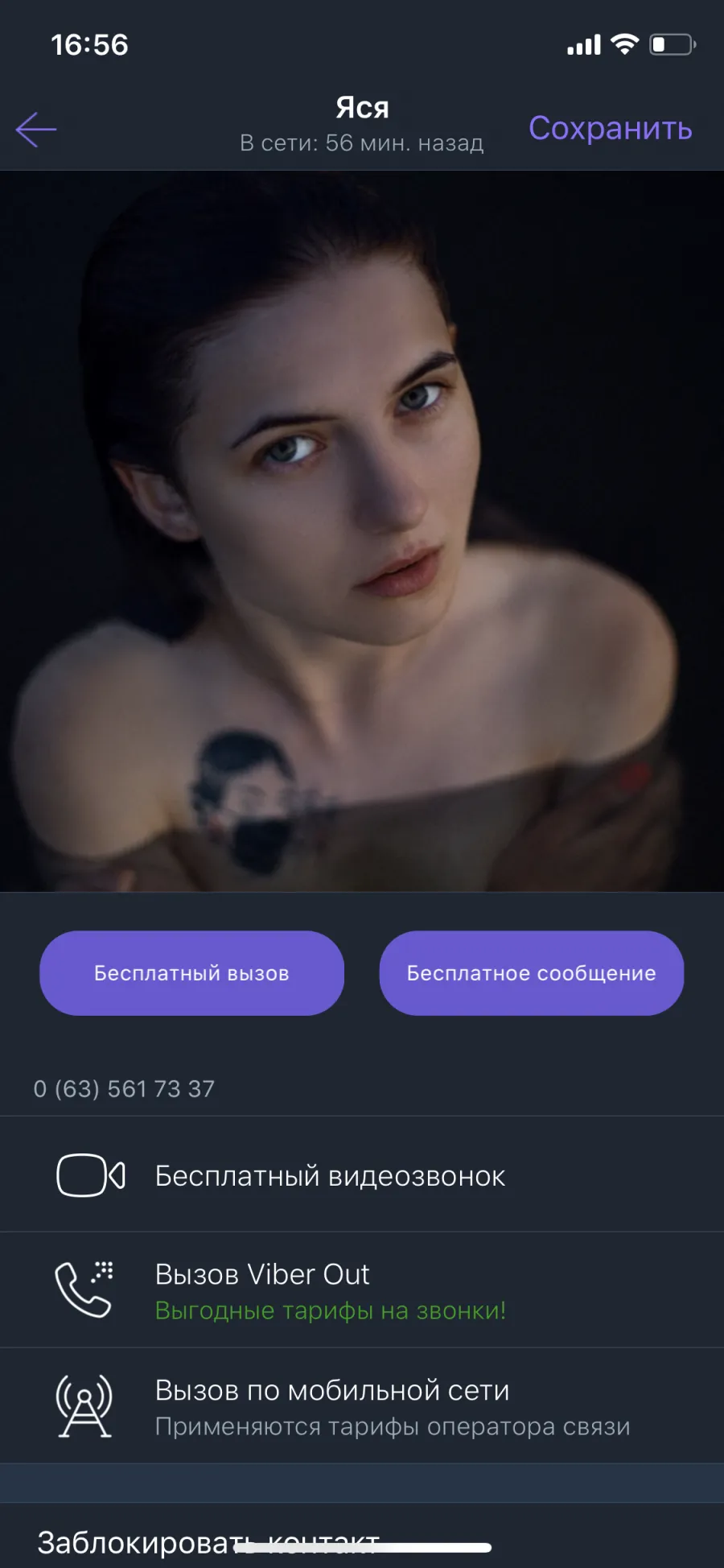Open chat via Бесплатное сообщение
Viewport: 724px width, 1568px height.
531,973
